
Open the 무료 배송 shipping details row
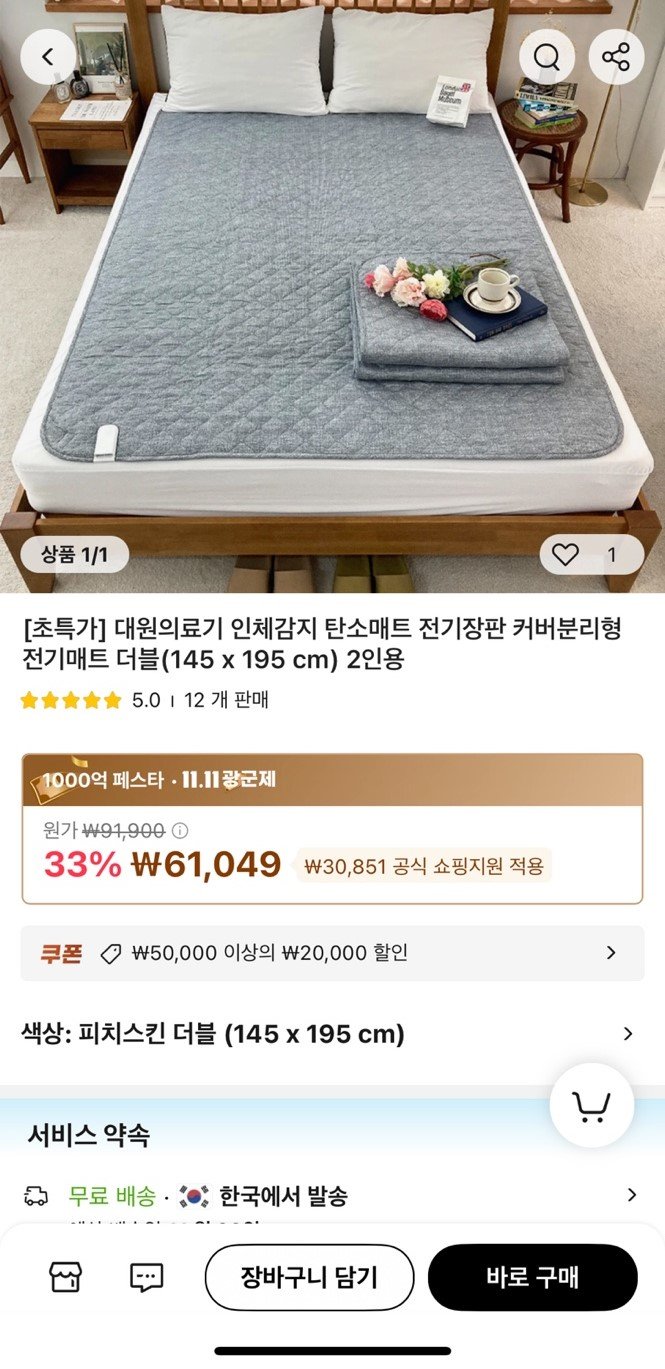tap(332, 1195)
